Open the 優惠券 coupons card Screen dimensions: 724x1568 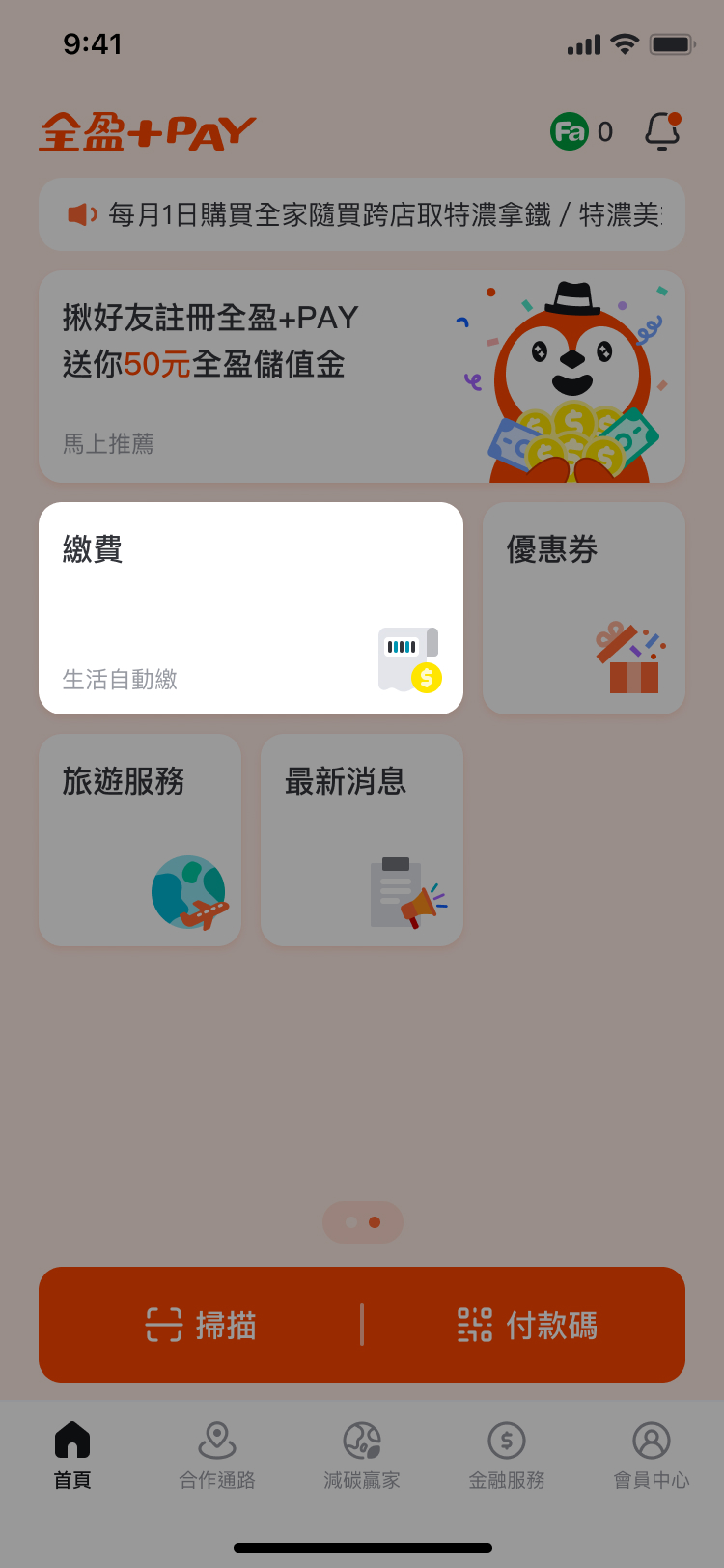point(584,608)
